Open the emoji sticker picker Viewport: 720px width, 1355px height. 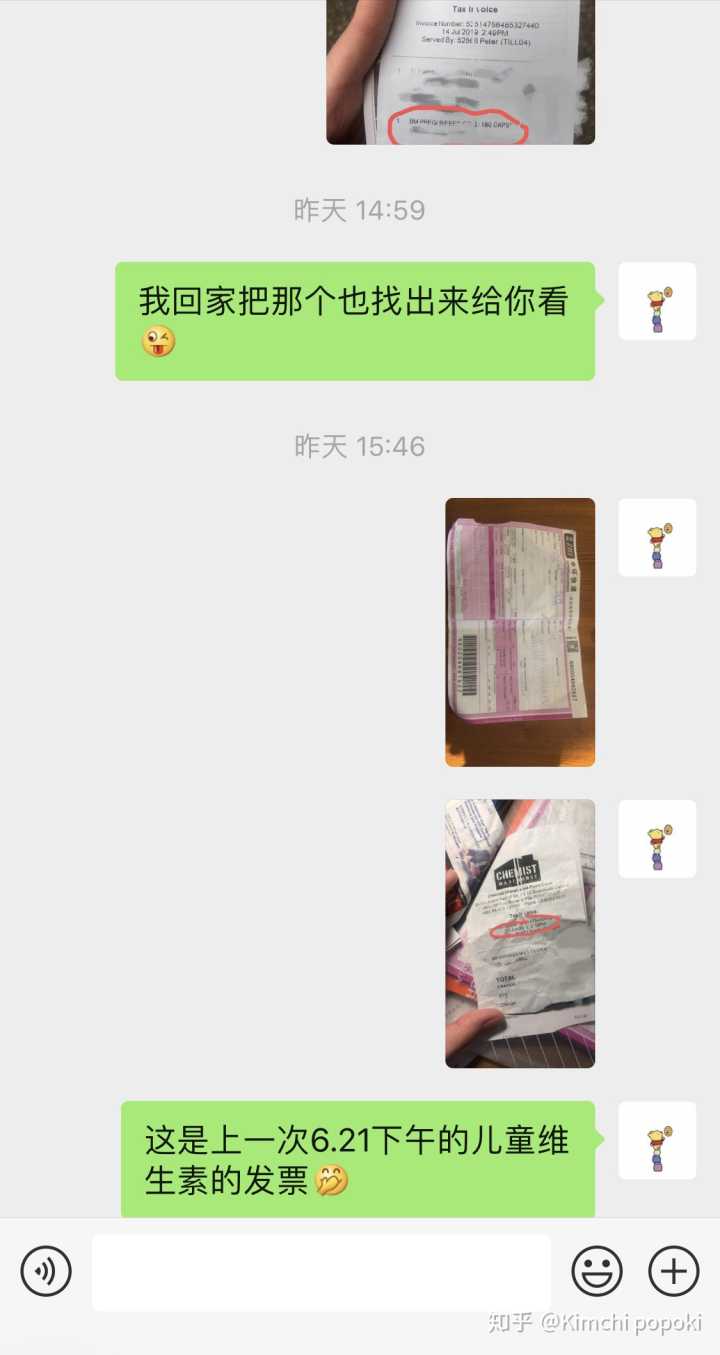click(597, 1271)
